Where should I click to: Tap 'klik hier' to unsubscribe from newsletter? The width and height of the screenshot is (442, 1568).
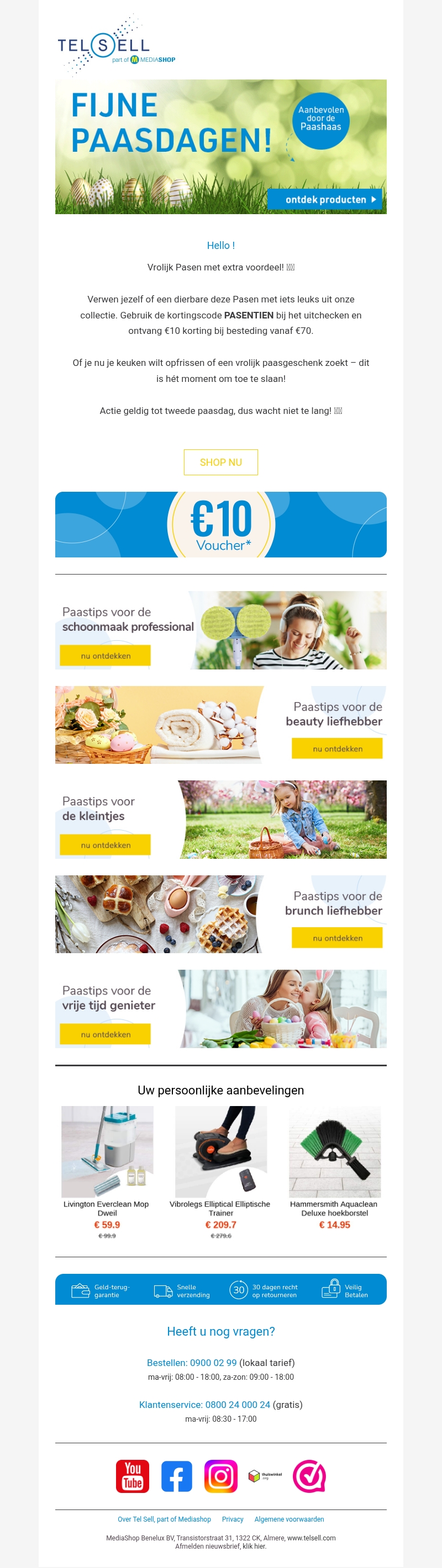[x=254, y=1545]
